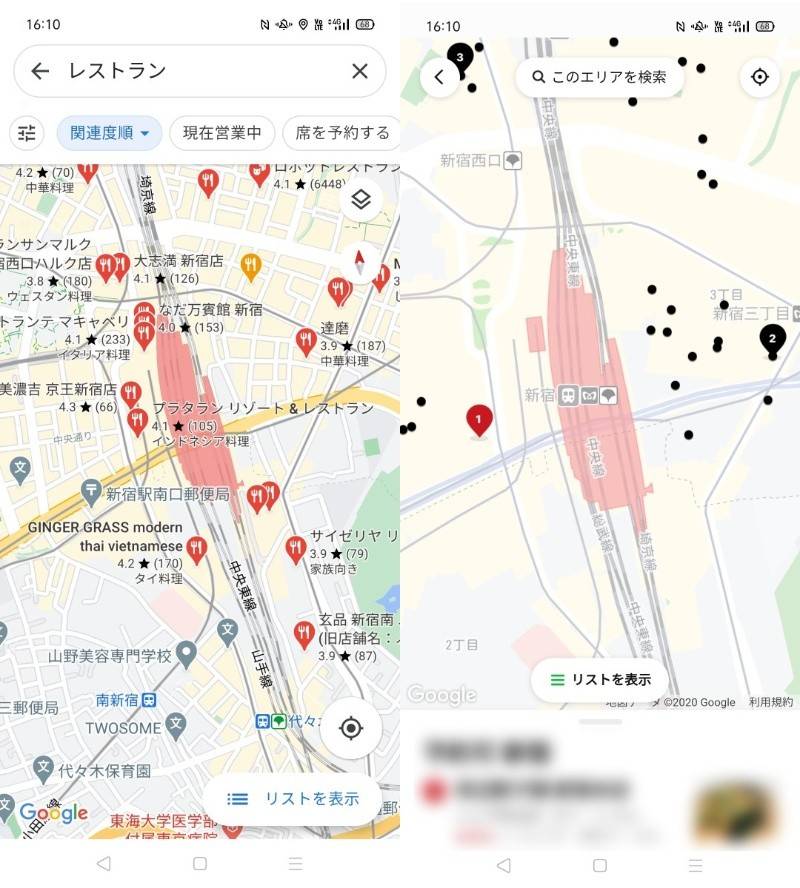Expand the 関連度順 sort dropdown
800x888 pixels.
coord(109,133)
